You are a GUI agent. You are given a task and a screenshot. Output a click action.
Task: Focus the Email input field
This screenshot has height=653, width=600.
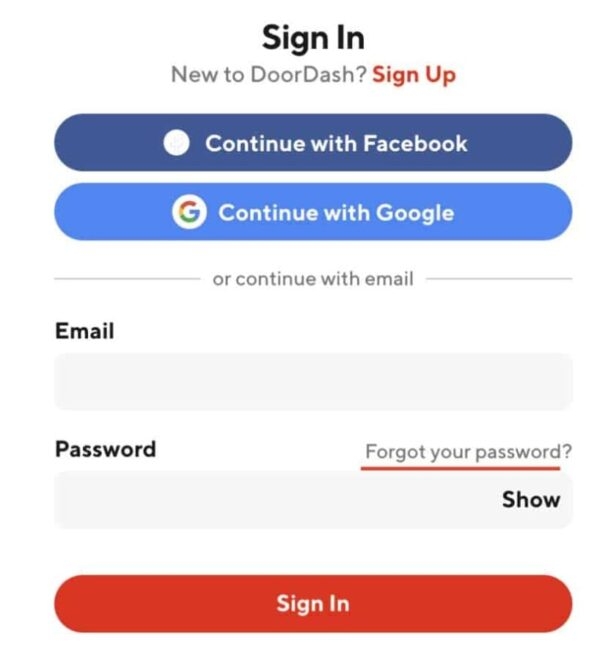[x=313, y=381]
